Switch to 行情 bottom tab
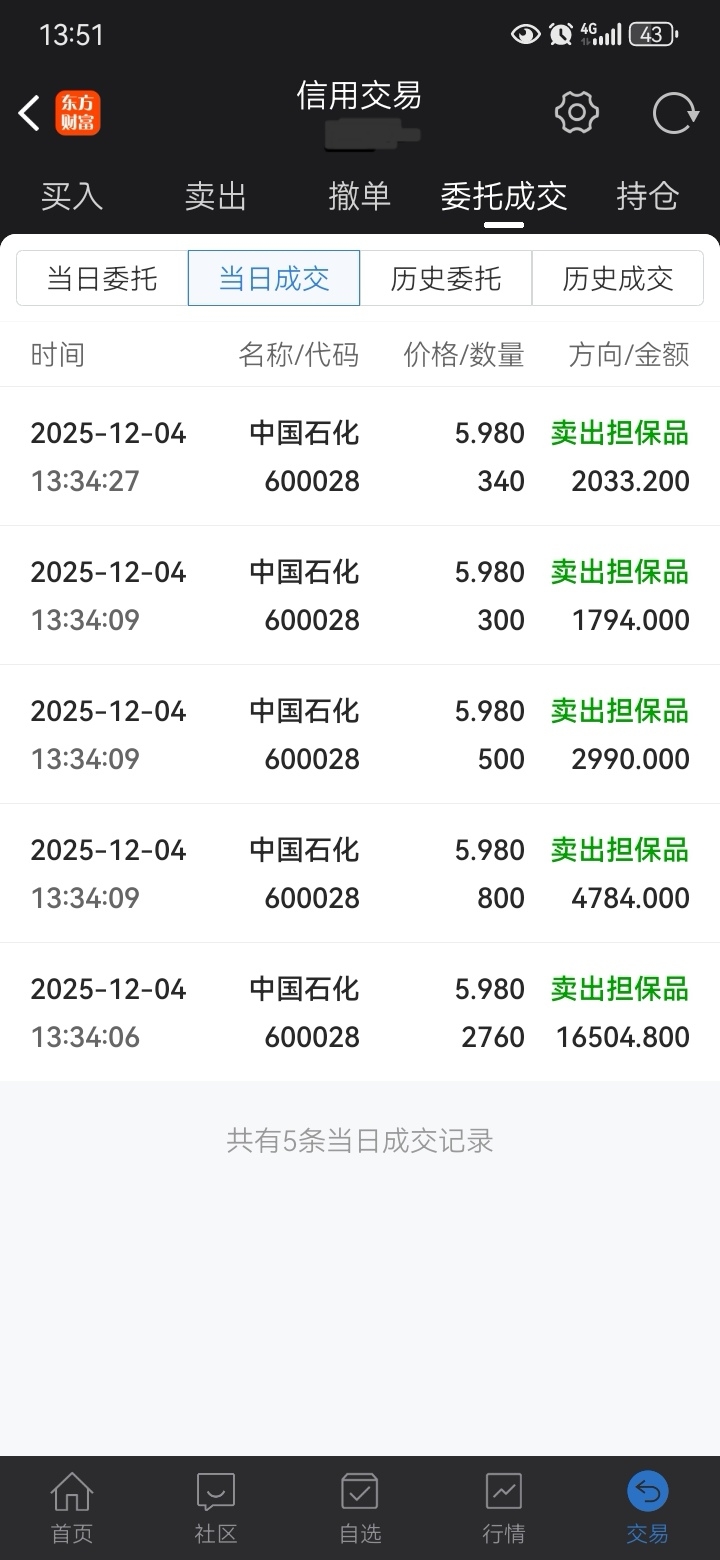Image resolution: width=720 pixels, height=1560 pixels. (504, 1507)
